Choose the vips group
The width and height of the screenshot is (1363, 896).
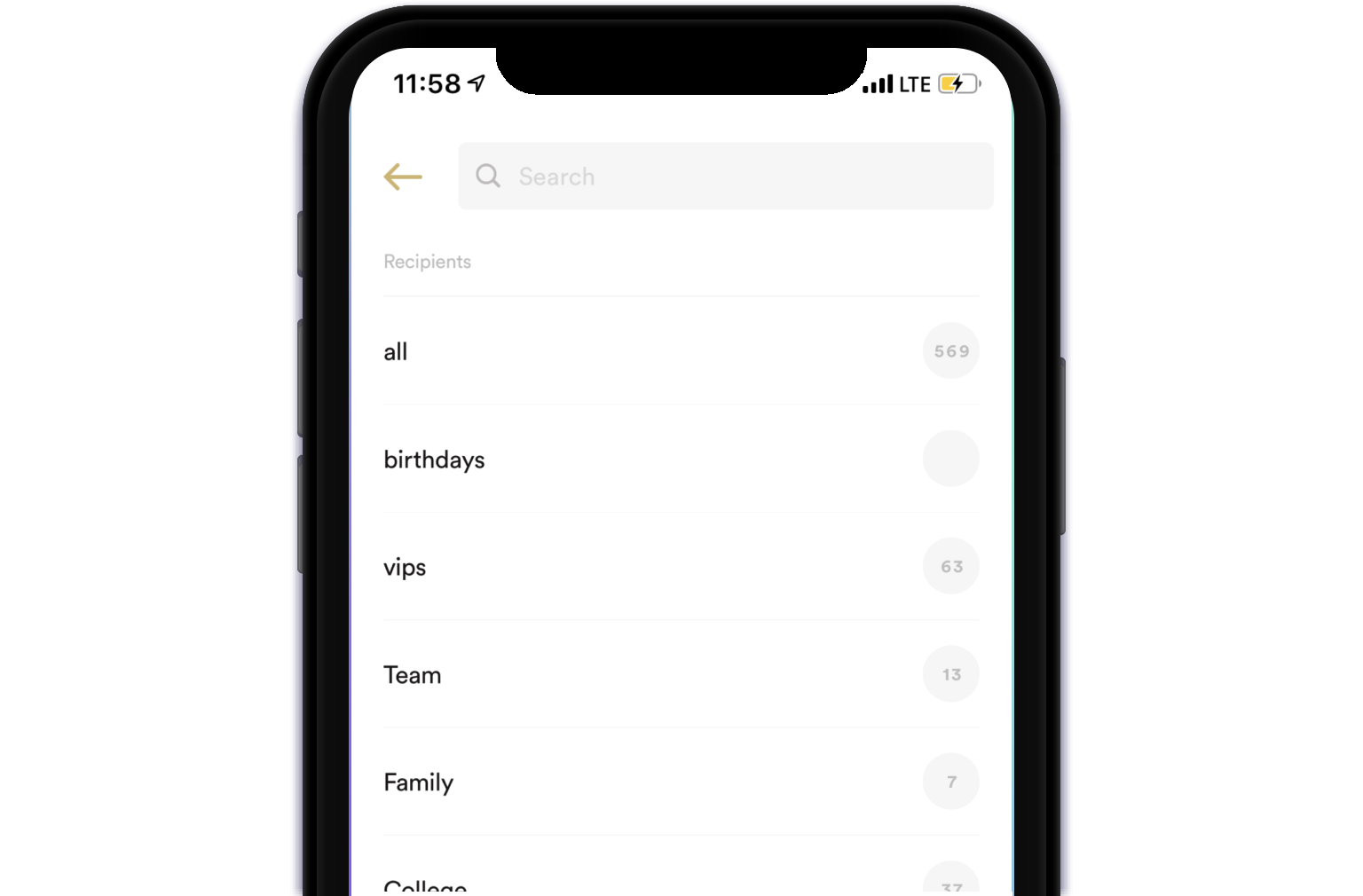click(x=681, y=567)
